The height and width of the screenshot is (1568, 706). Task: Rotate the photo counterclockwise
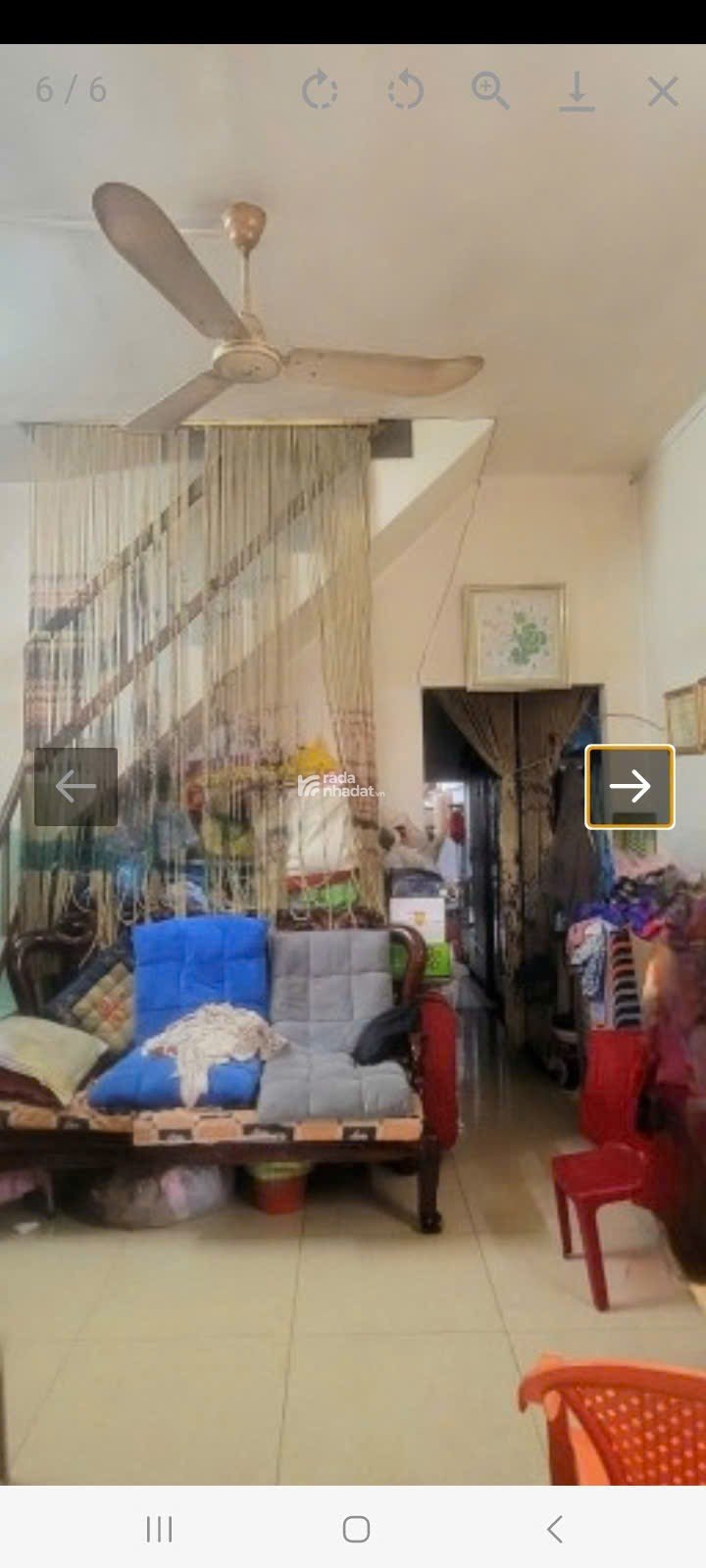405,91
